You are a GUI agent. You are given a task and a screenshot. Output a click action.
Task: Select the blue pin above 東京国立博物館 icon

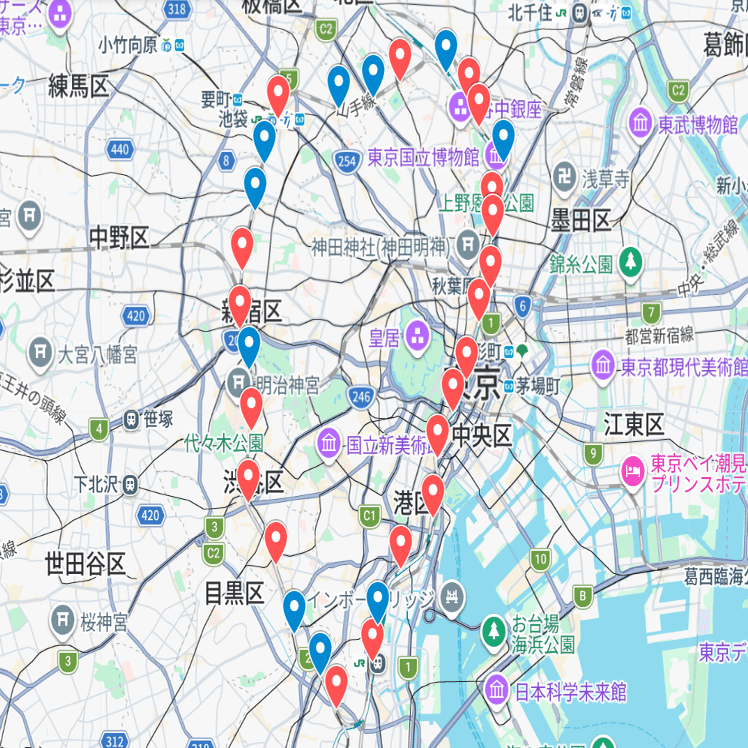coord(503,139)
